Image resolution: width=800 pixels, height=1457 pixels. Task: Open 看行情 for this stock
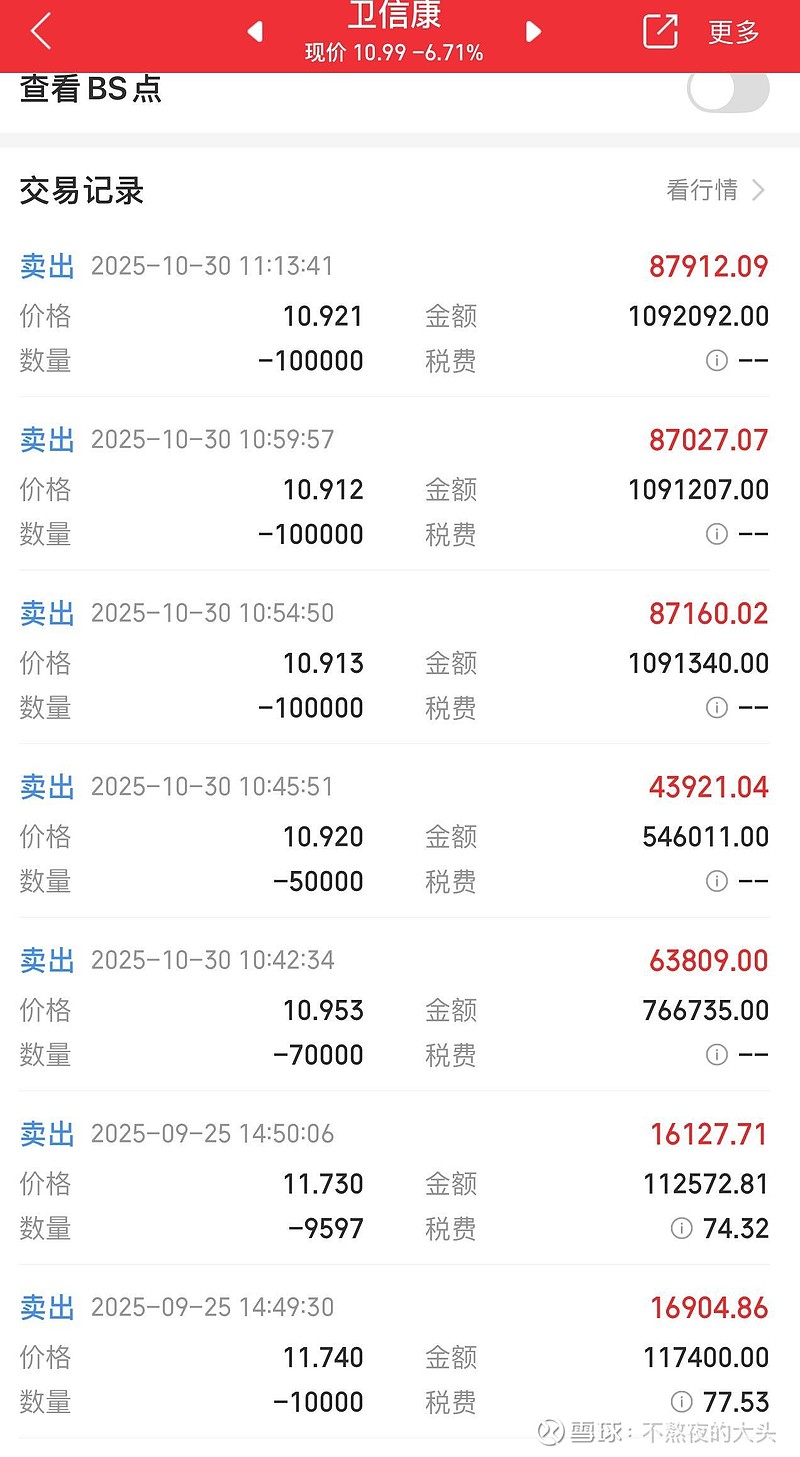click(x=715, y=190)
